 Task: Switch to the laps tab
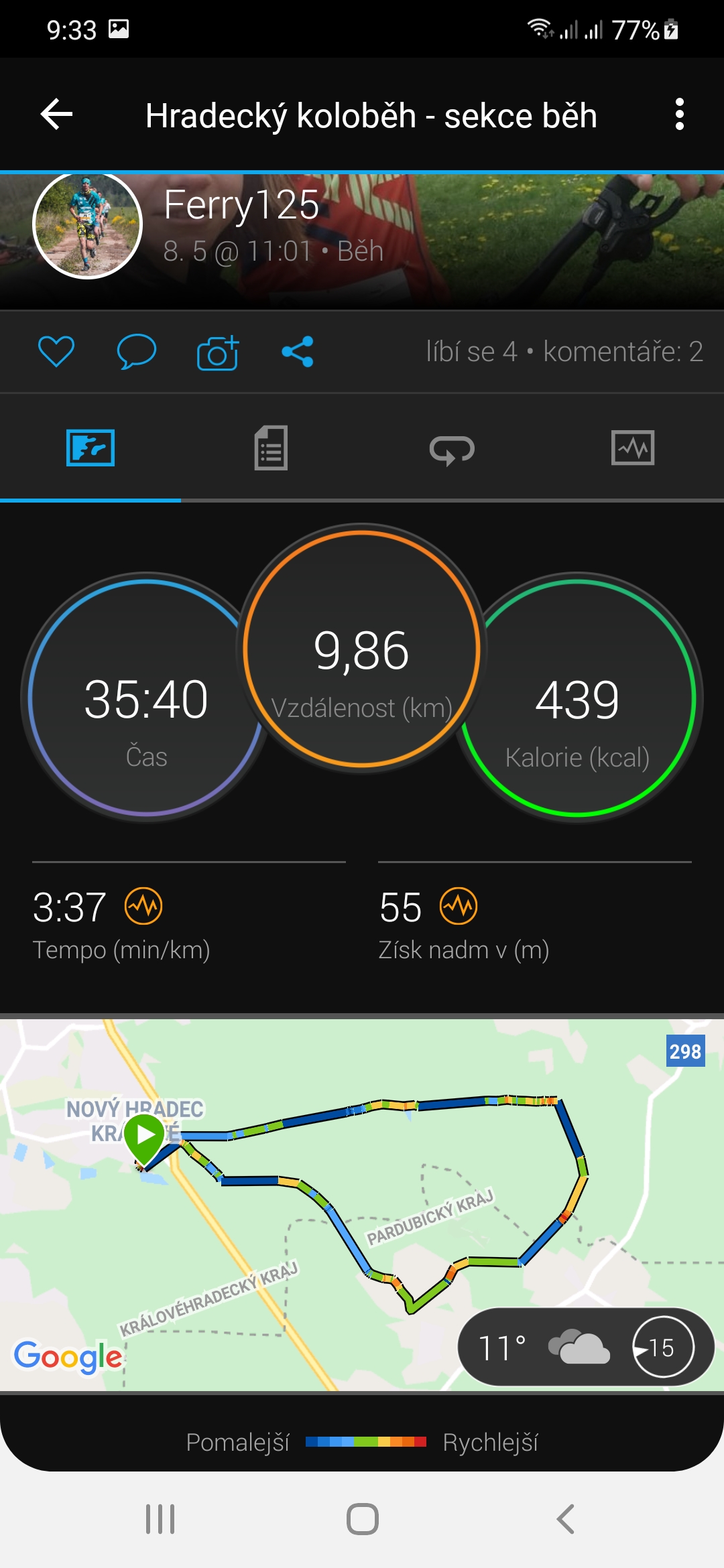[452, 449]
